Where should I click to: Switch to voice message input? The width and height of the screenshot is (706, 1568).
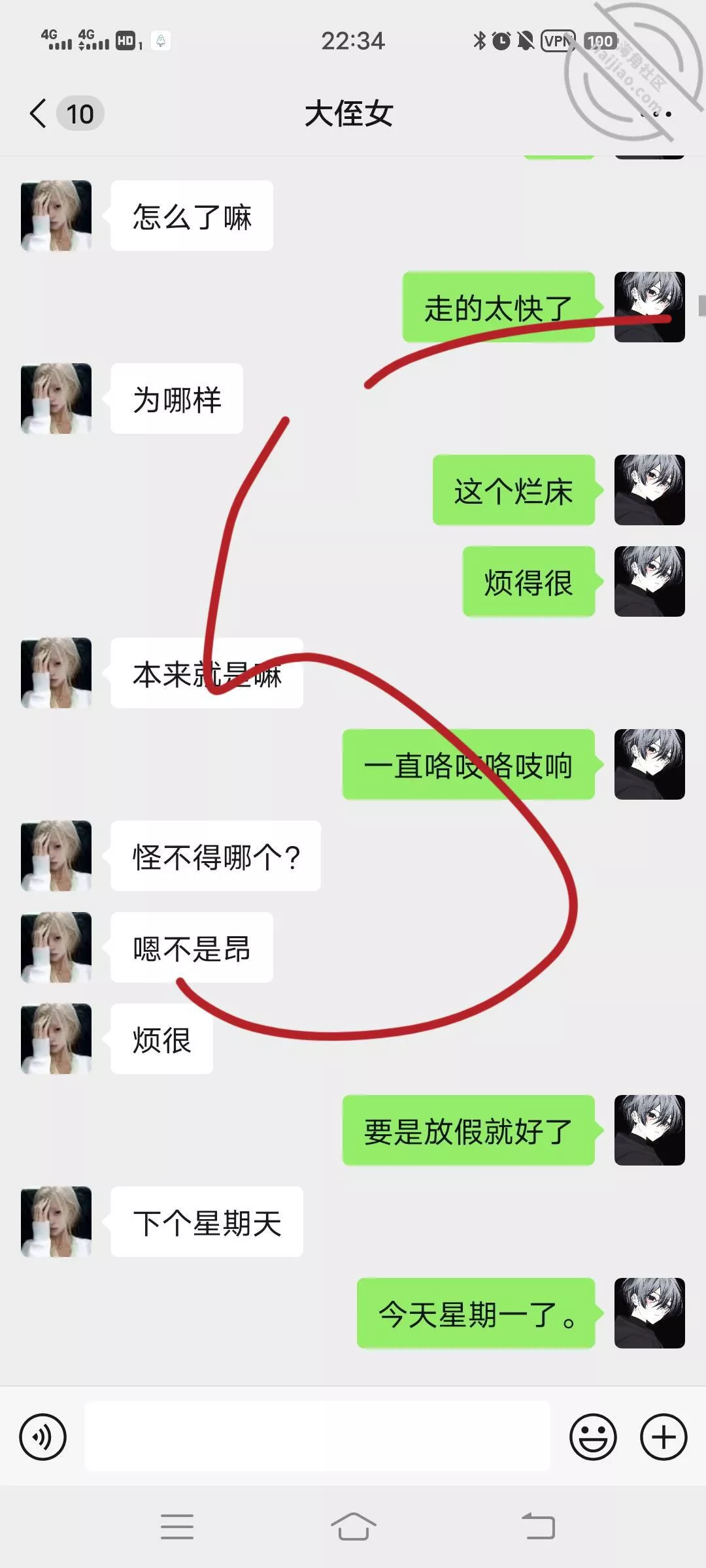[43, 1437]
